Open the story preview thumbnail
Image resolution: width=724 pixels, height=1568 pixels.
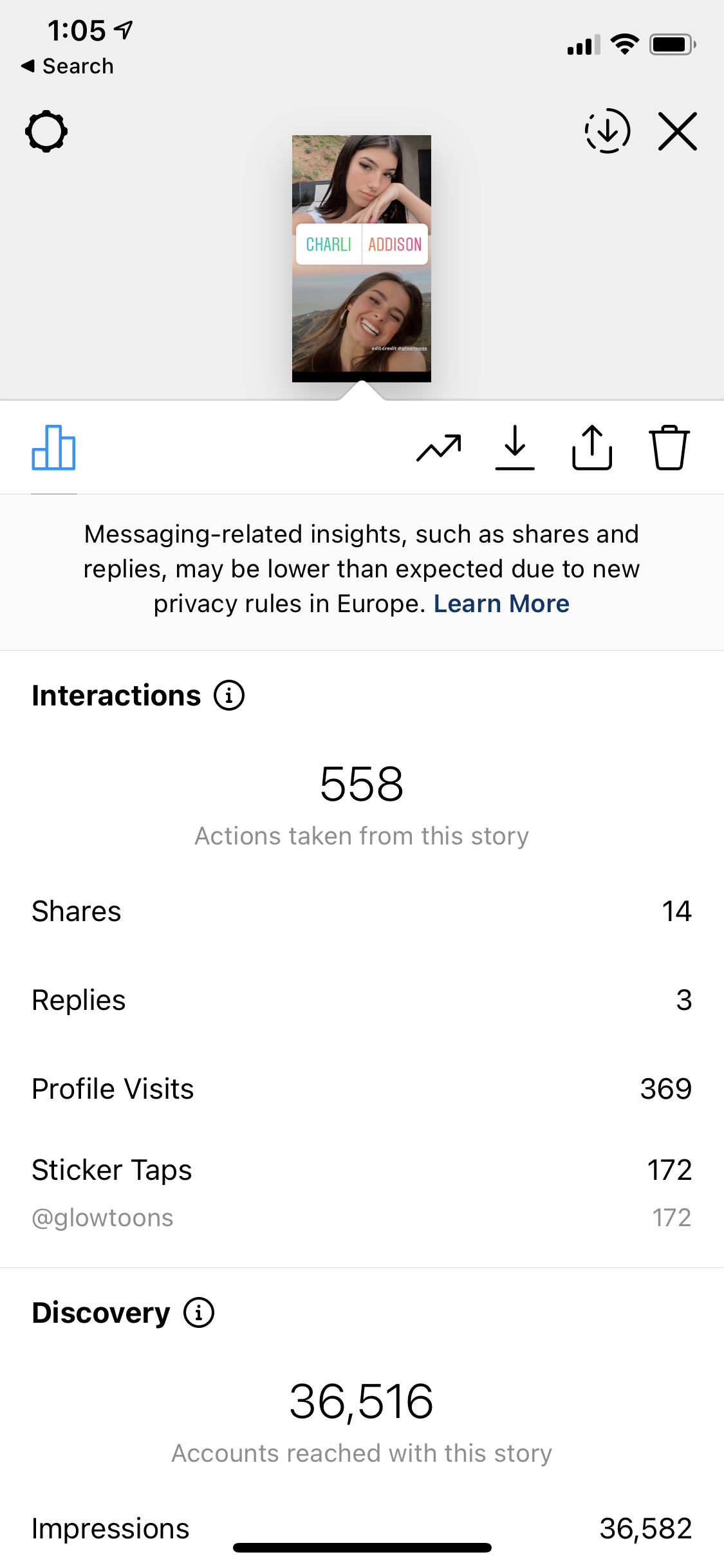[x=362, y=258]
